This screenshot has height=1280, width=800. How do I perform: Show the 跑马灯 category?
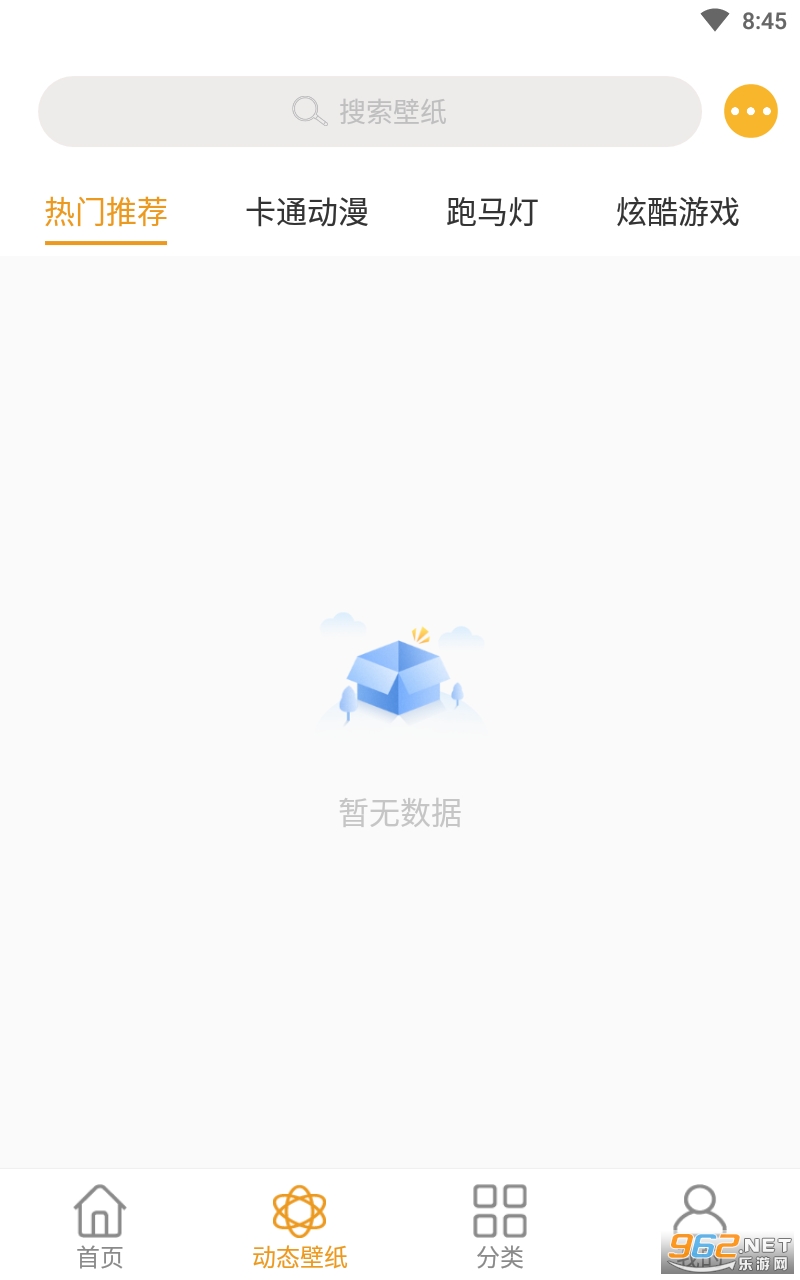(492, 212)
